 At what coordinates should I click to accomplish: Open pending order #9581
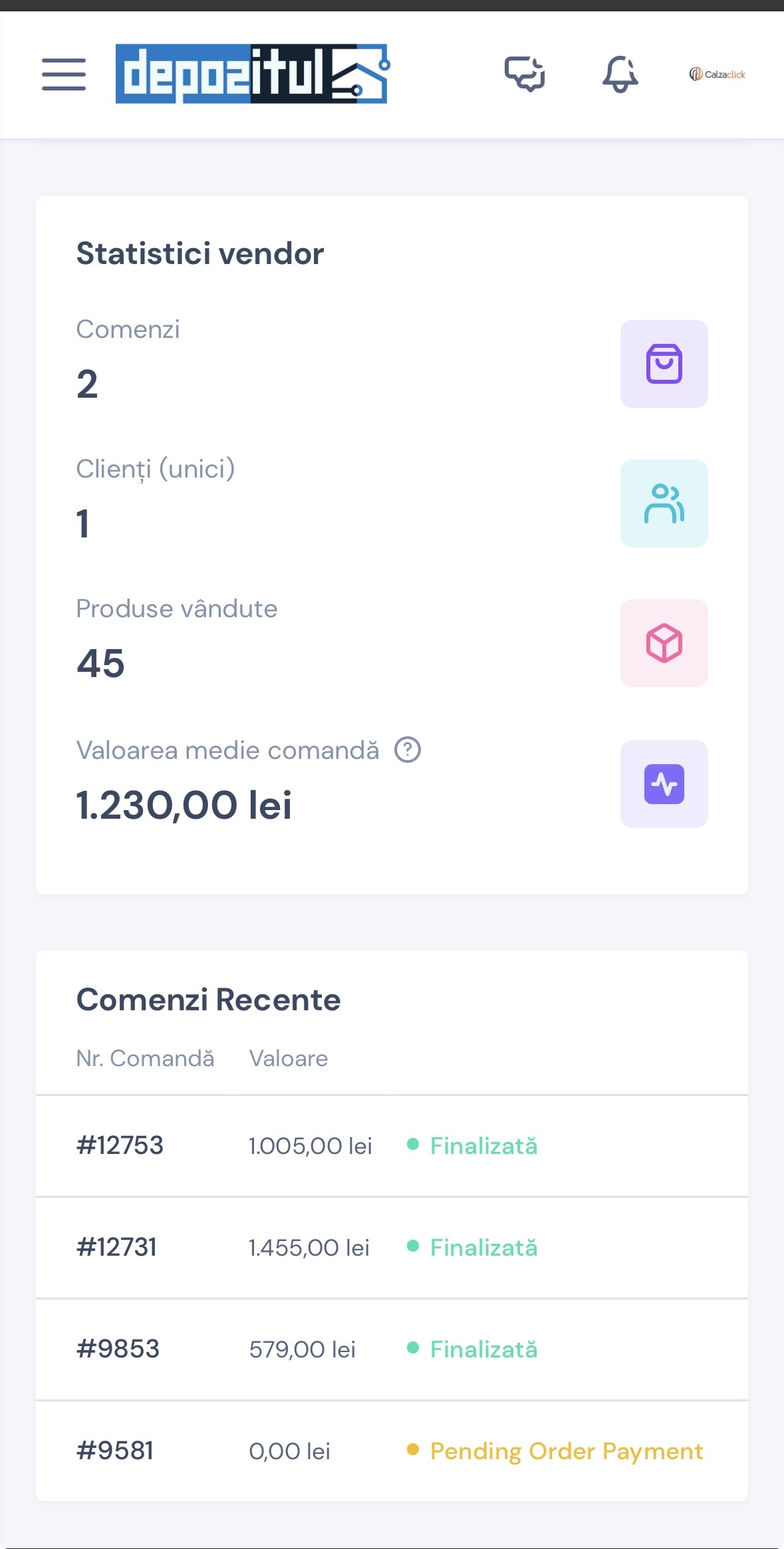point(116,1451)
